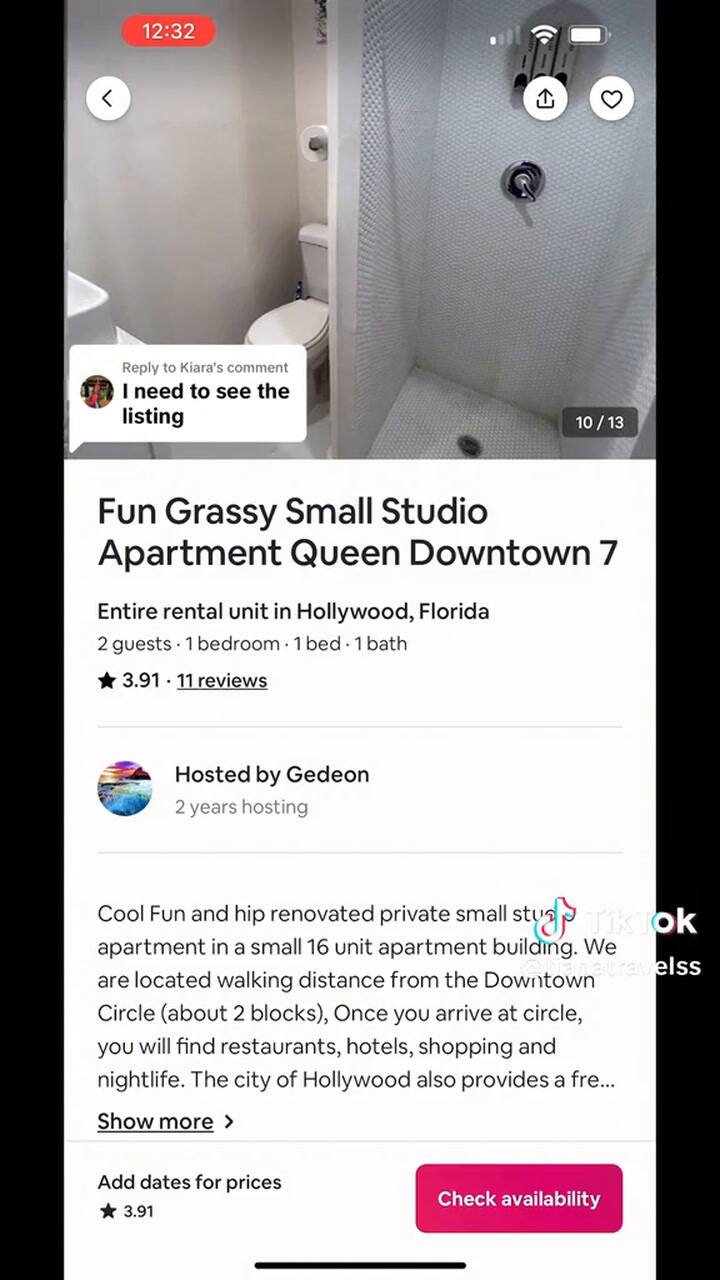Save listing with the heart icon
The width and height of the screenshot is (720, 1280).
[x=611, y=98]
